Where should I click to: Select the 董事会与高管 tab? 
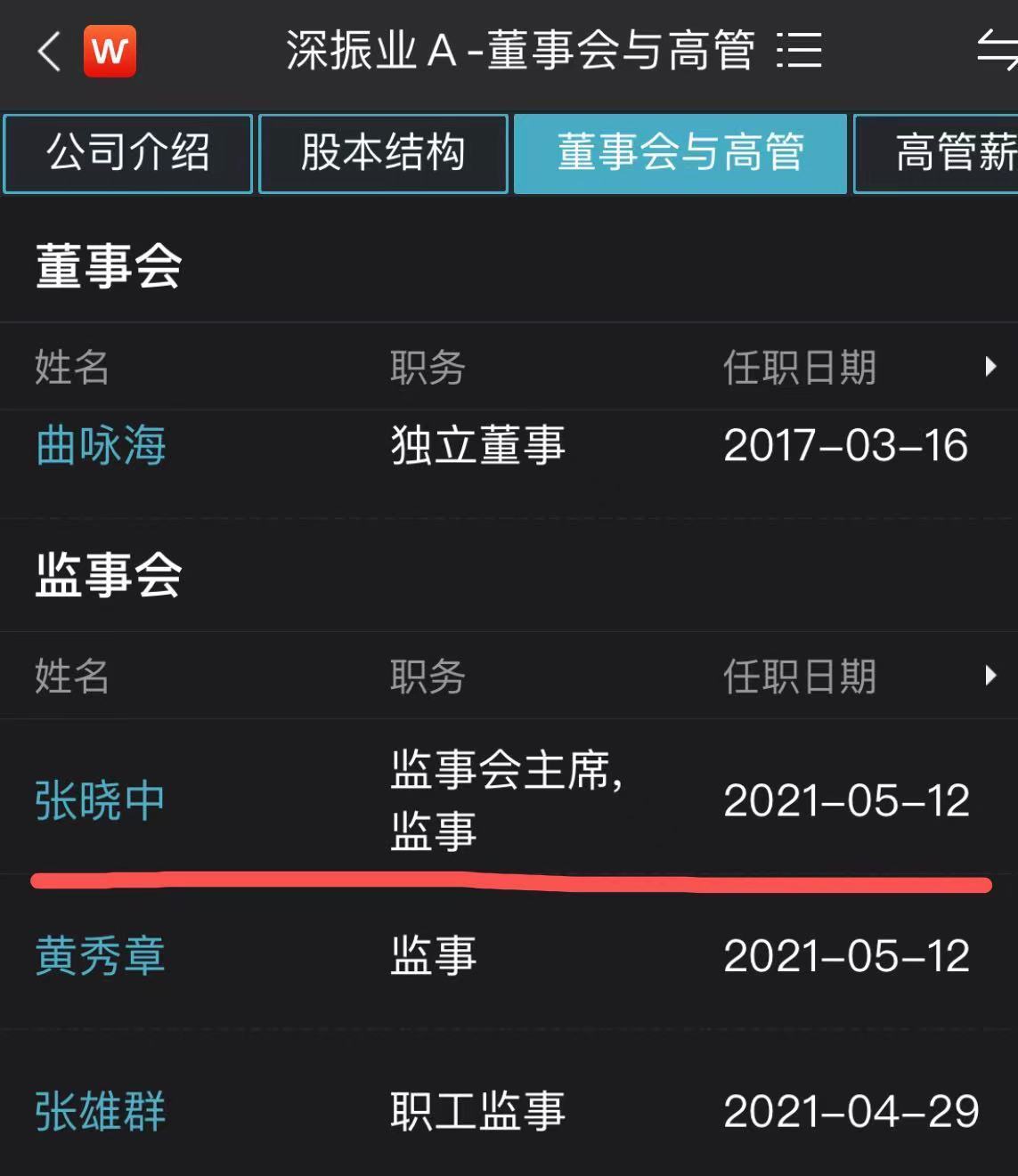pyautogui.click(x=680, y=153)
